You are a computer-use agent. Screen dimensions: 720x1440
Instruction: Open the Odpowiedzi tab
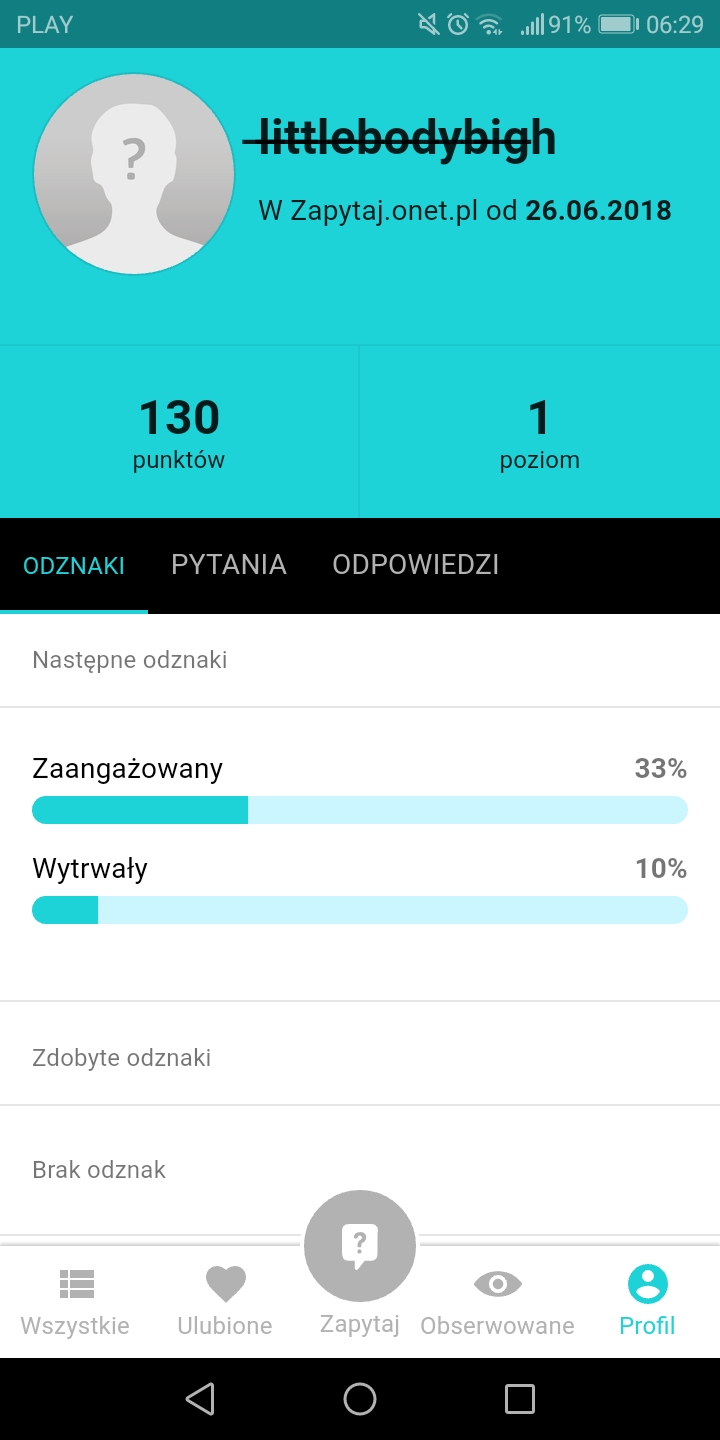point(415,565)
